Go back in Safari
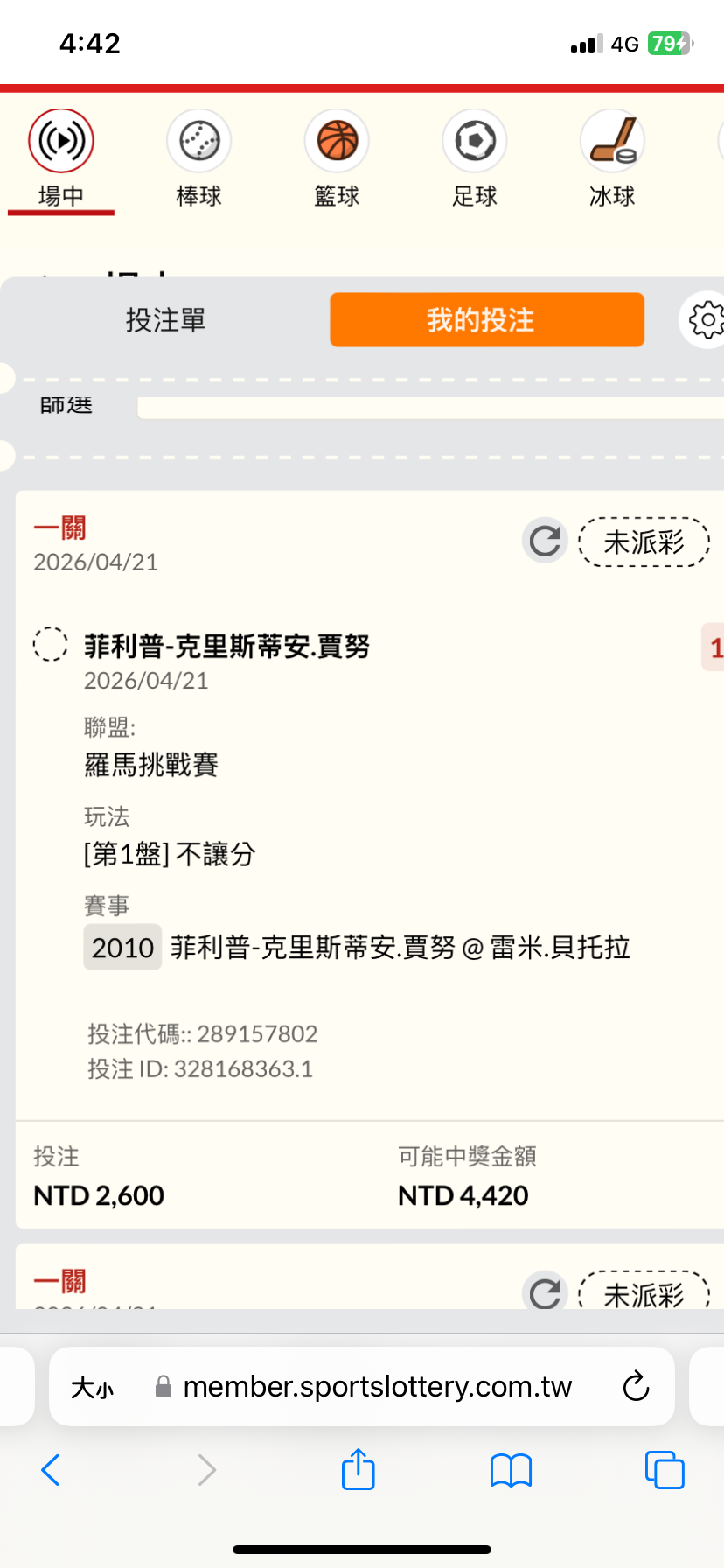The height and width of the screenshot is (1568, 724). click(51, 1470)
